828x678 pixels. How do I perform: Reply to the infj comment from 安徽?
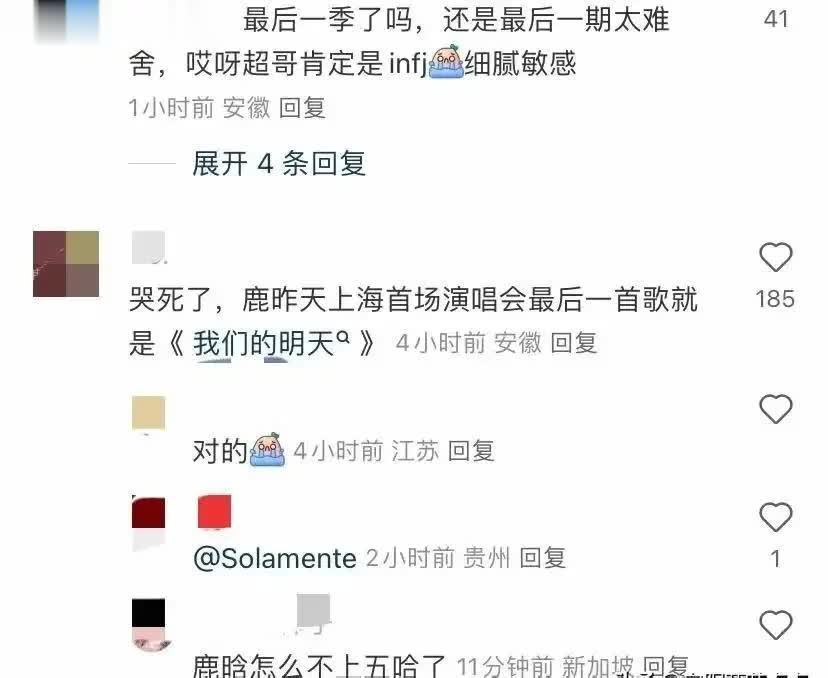(302, 108)
